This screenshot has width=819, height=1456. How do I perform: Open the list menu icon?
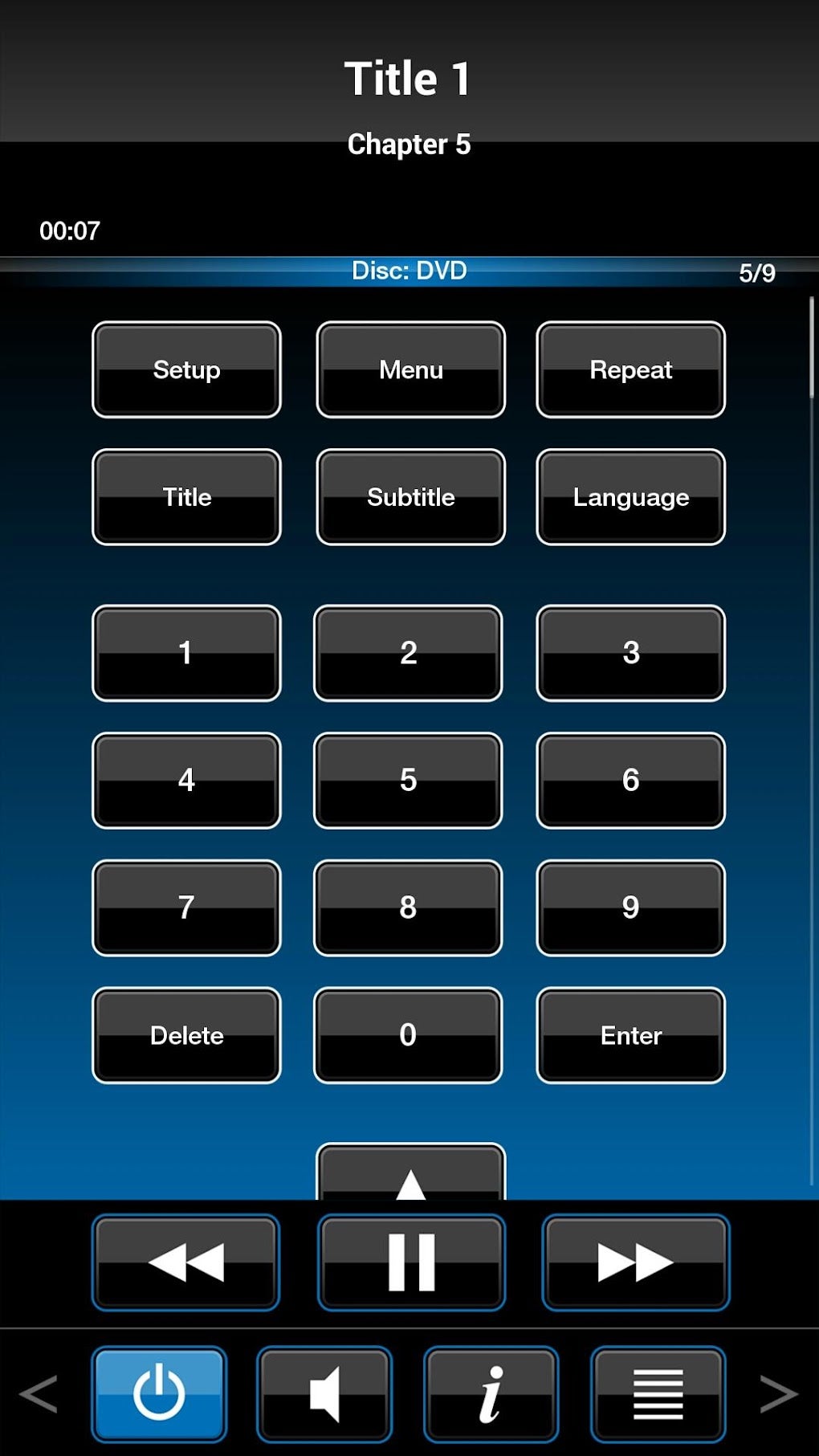tap(657, 1392)
